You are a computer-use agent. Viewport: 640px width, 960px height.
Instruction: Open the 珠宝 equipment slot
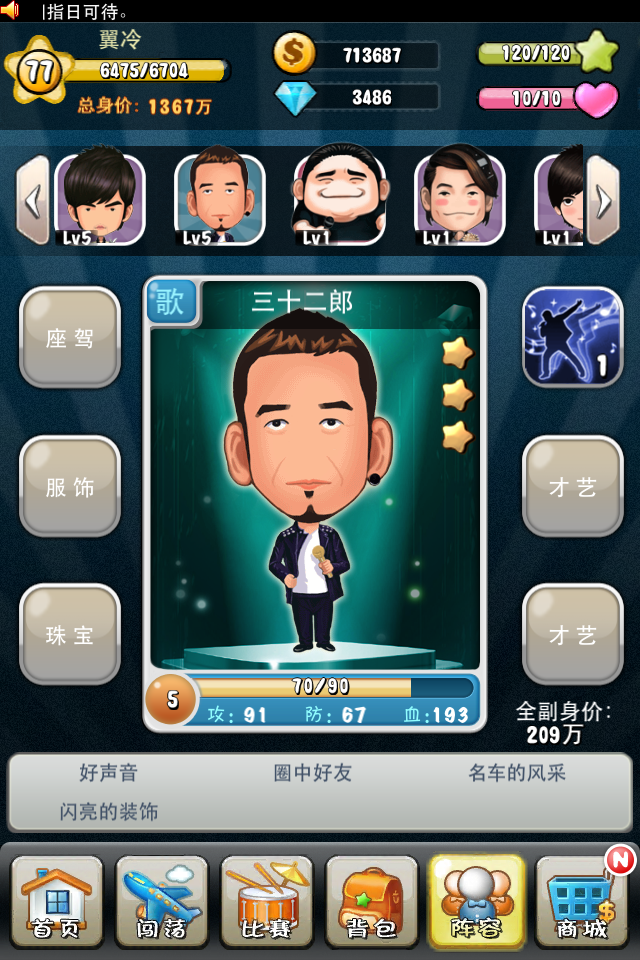pos(70,635)
